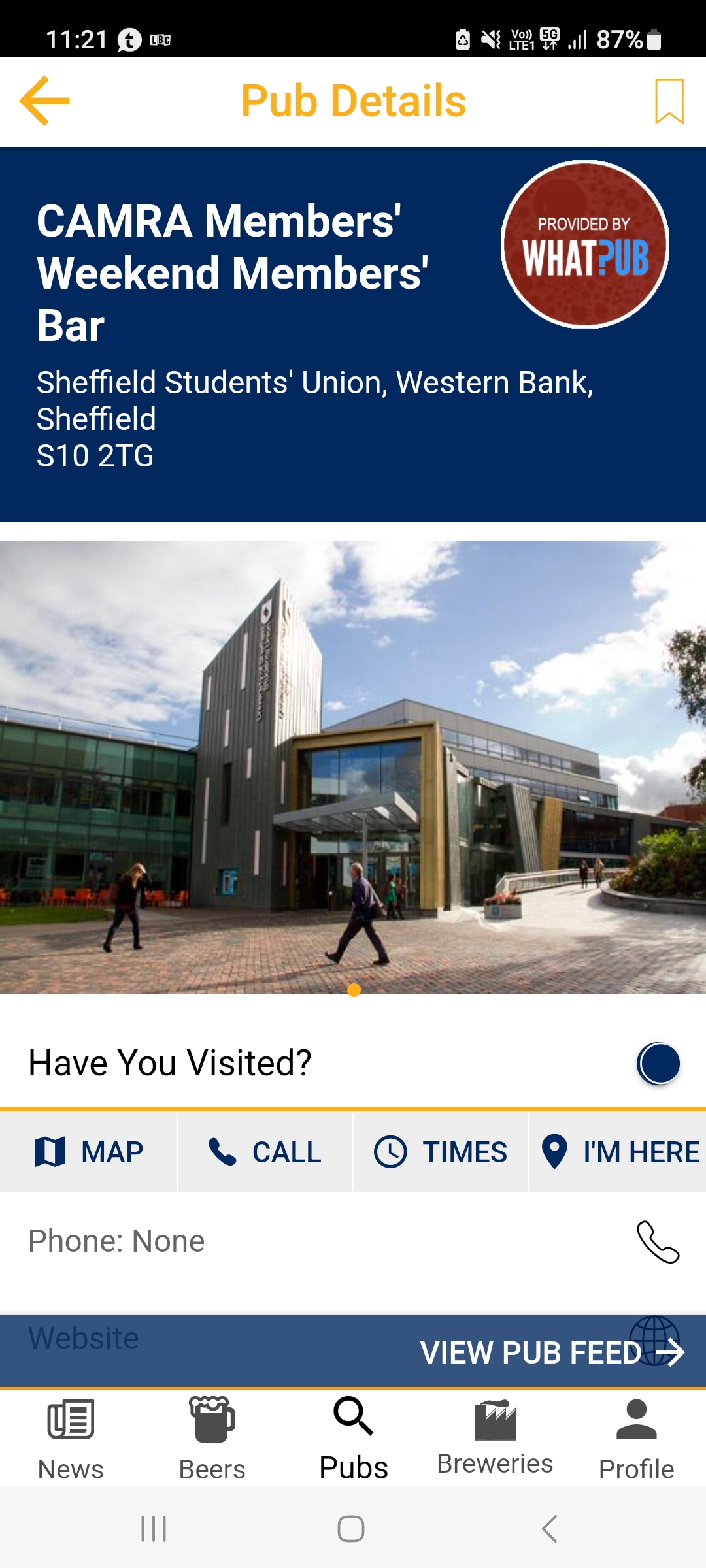
Task: Tap the system home button
Action: click(x=351, y=1529)
